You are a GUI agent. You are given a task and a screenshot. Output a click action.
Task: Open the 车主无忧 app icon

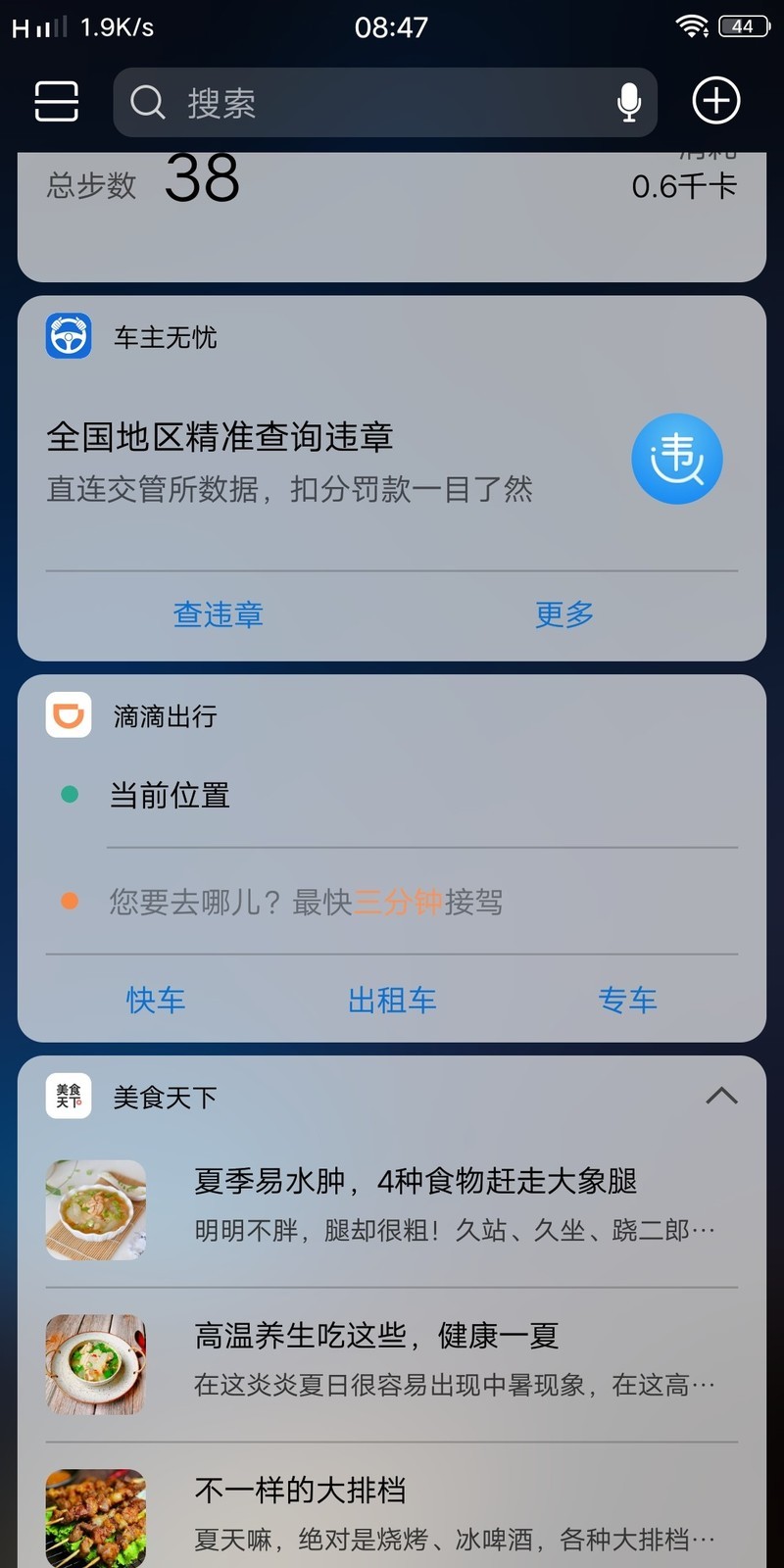click(69, 336)
